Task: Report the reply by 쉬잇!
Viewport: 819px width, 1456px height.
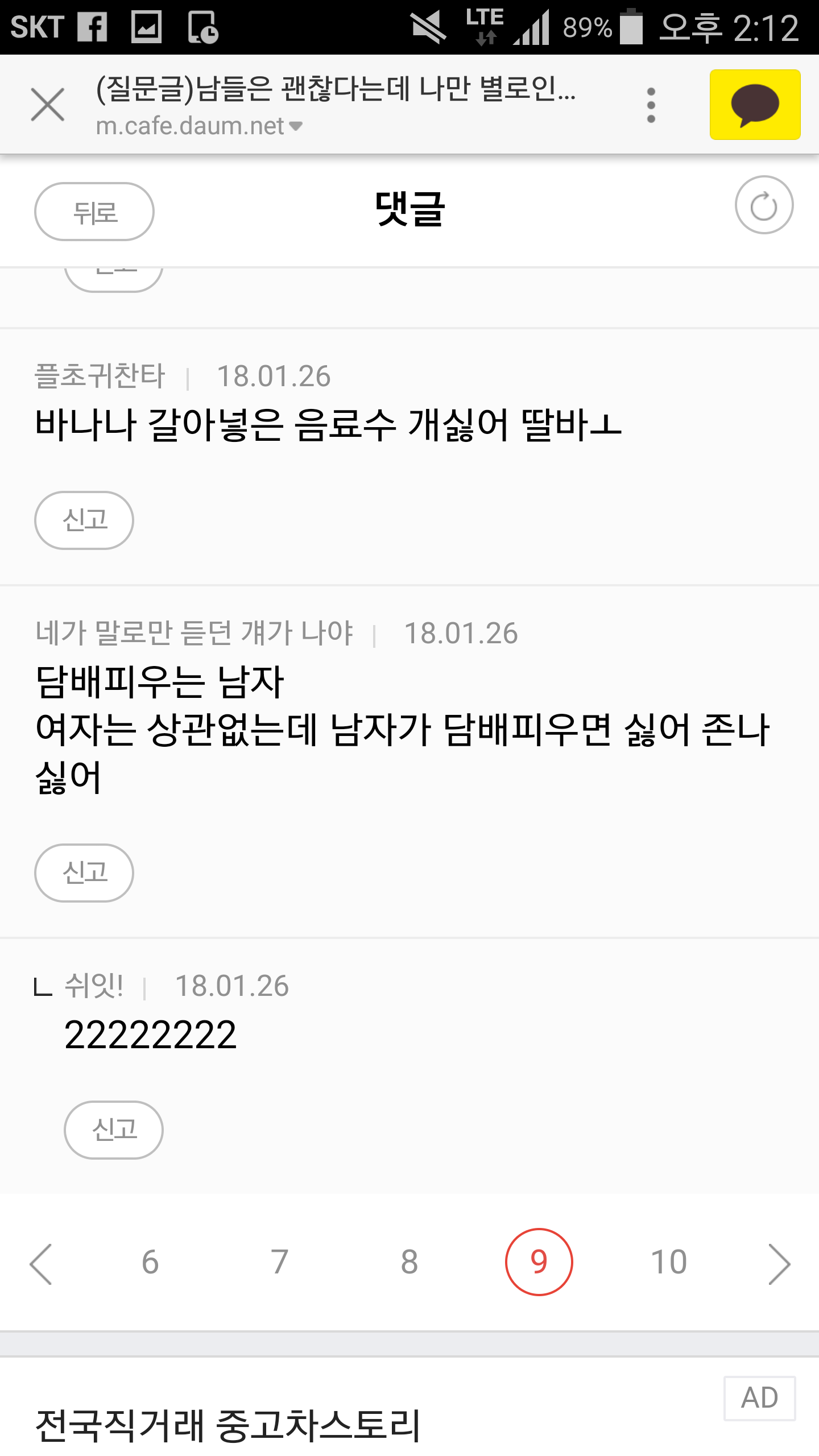Action: (114, 1130)
